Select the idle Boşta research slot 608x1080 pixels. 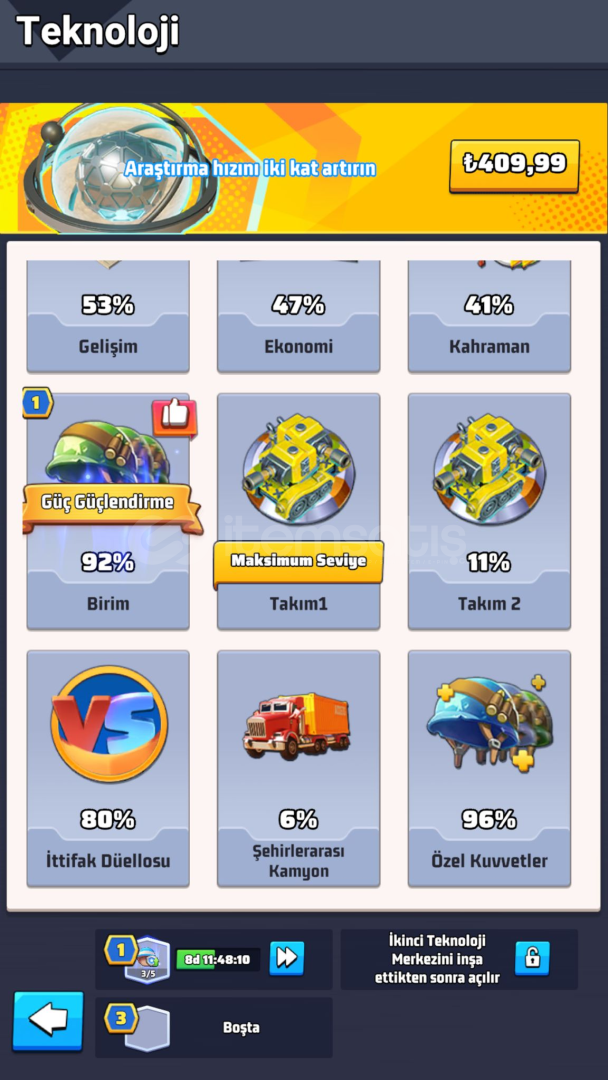213,1028
